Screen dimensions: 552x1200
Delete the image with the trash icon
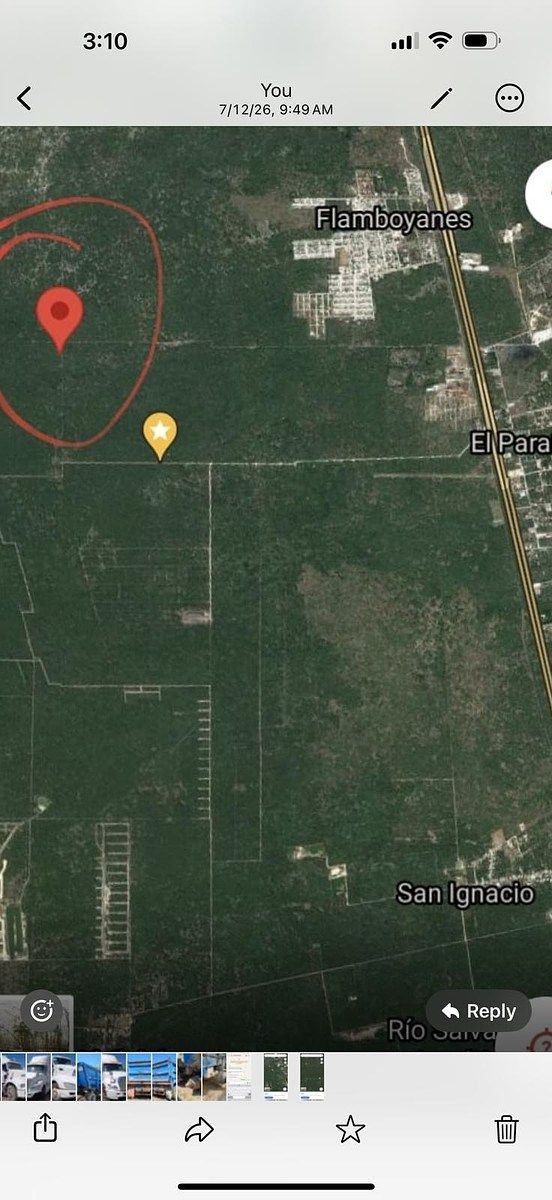pyautogui.click(x=506, y=1130)
